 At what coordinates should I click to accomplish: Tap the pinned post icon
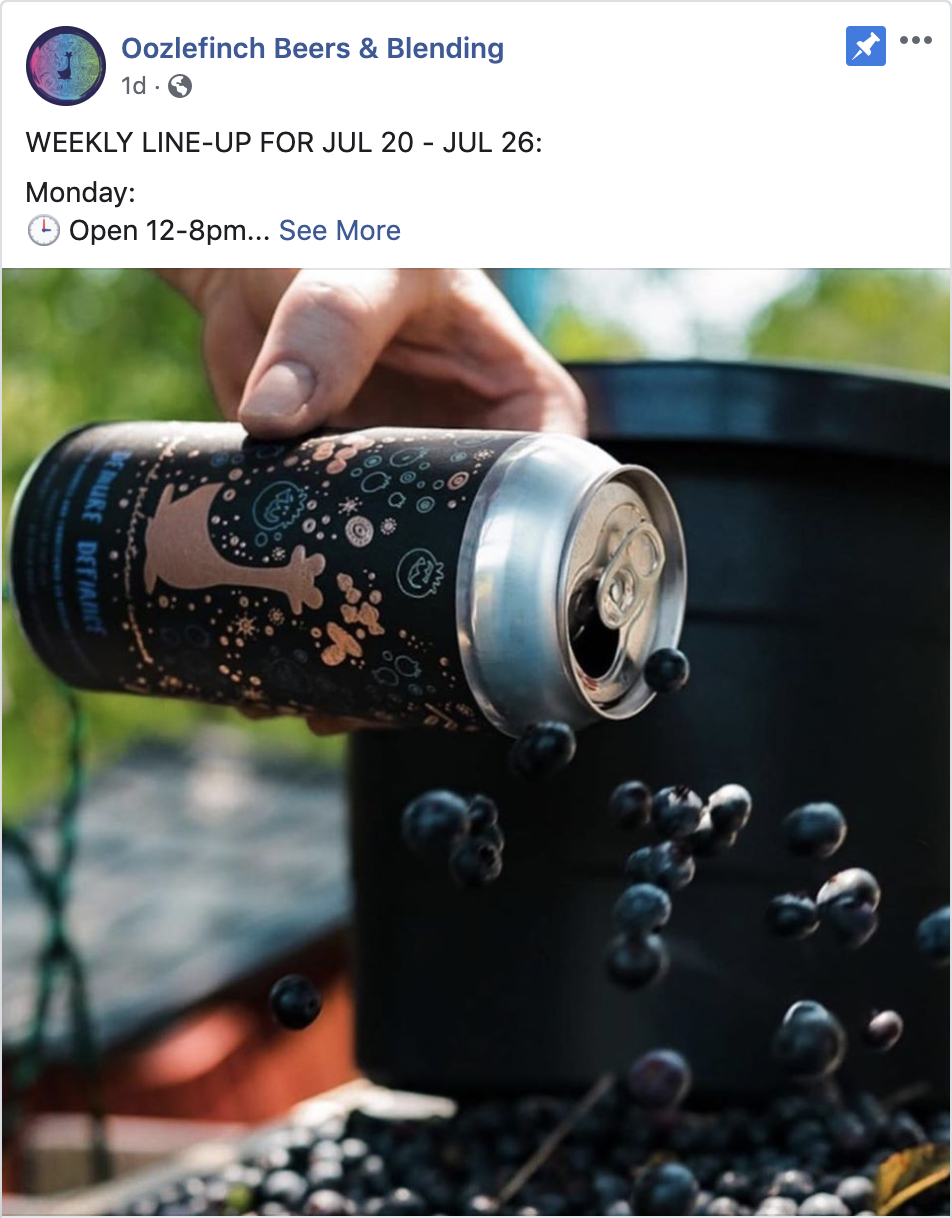[x=865, y=47]
